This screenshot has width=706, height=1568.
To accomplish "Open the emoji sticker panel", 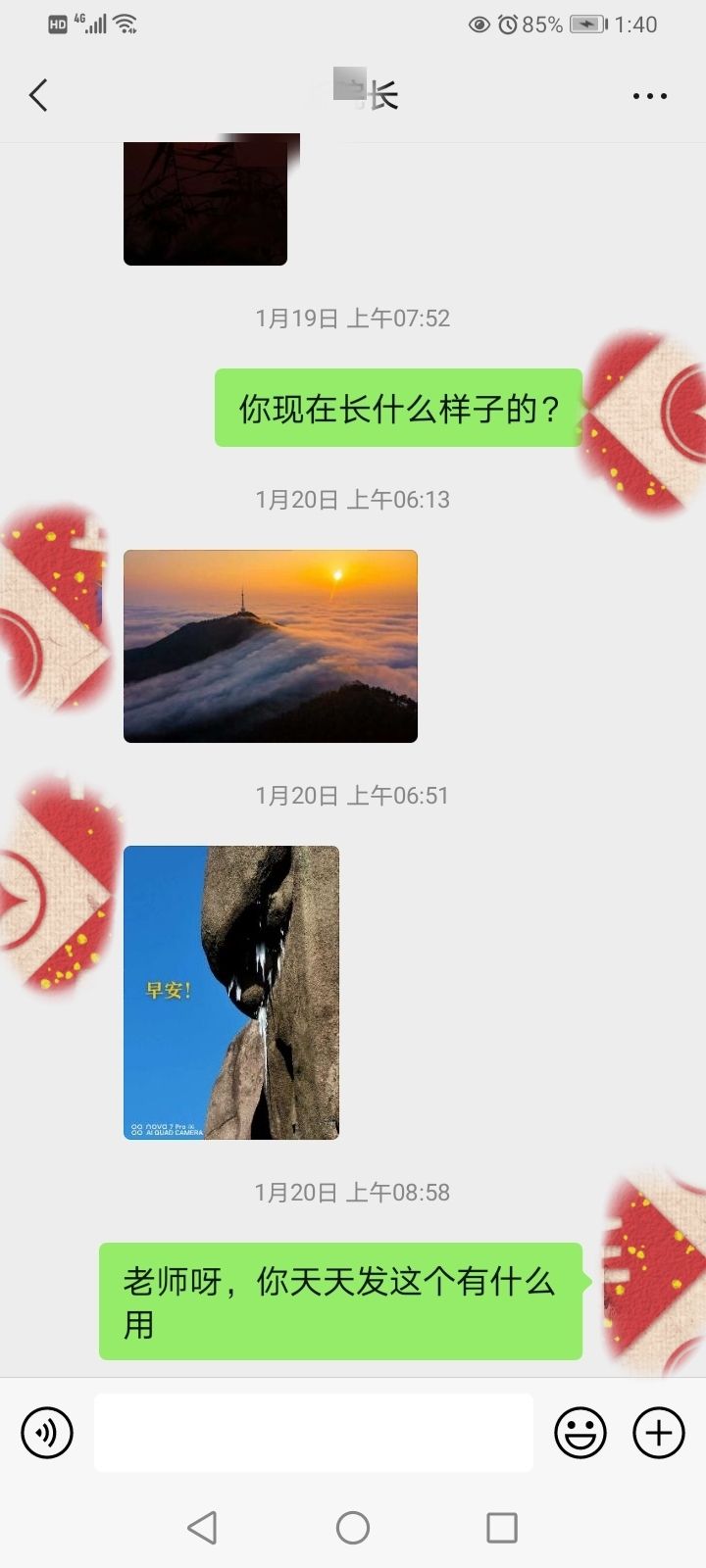I will [x=580, y=1433].
